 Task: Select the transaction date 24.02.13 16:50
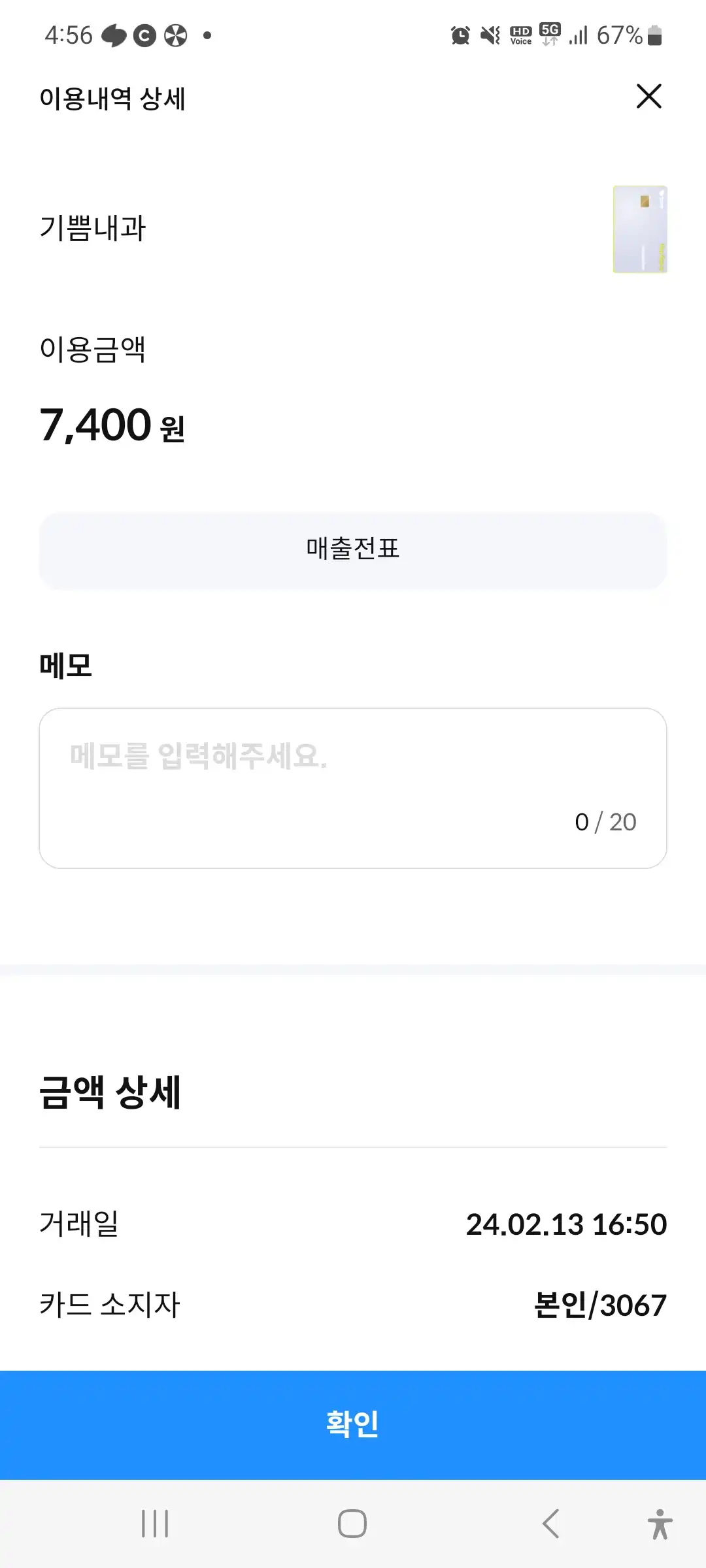pos(567,1224)
